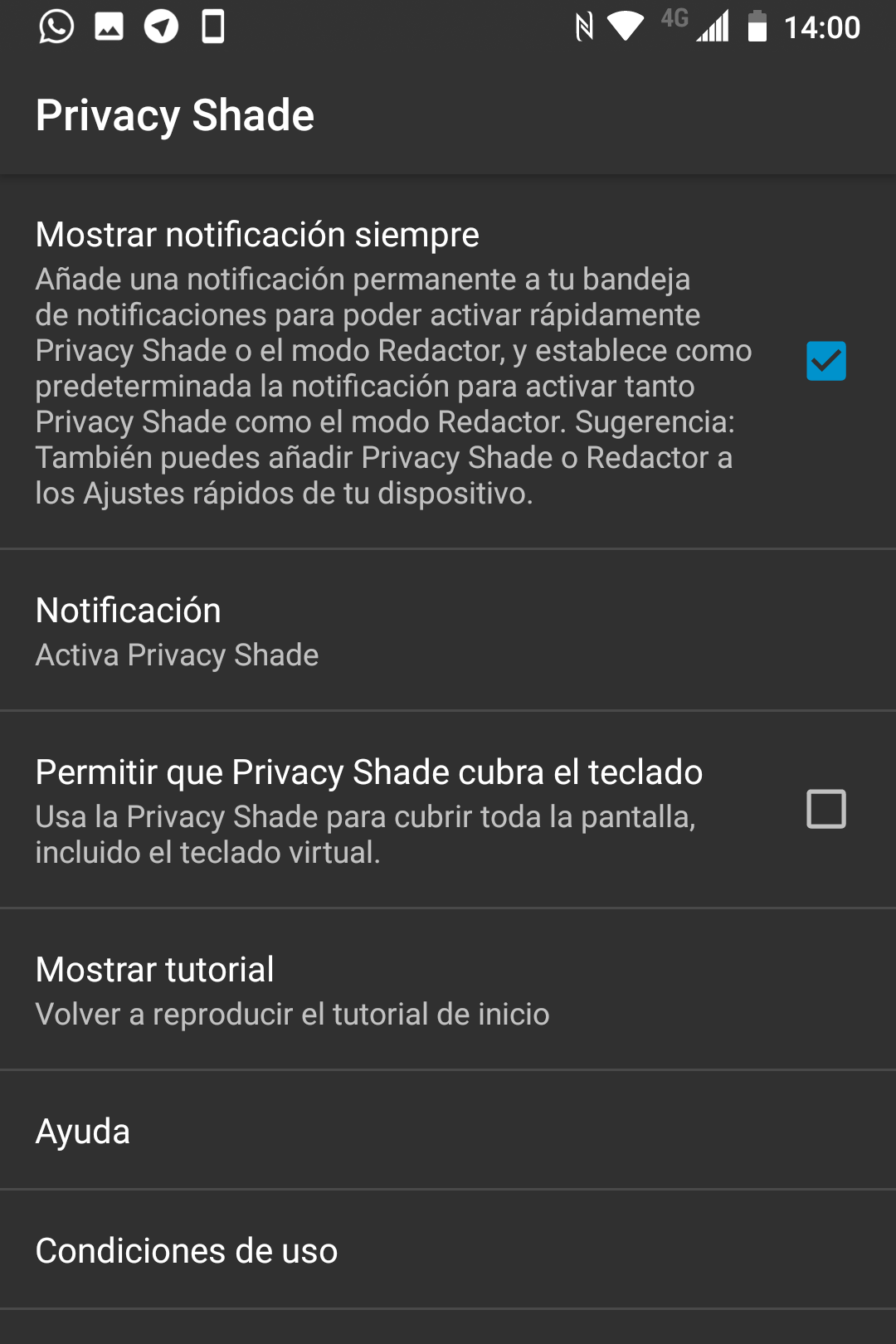Open the Notificación setting
Viewport: 896px width, 1344px height.
pos(448,631)
